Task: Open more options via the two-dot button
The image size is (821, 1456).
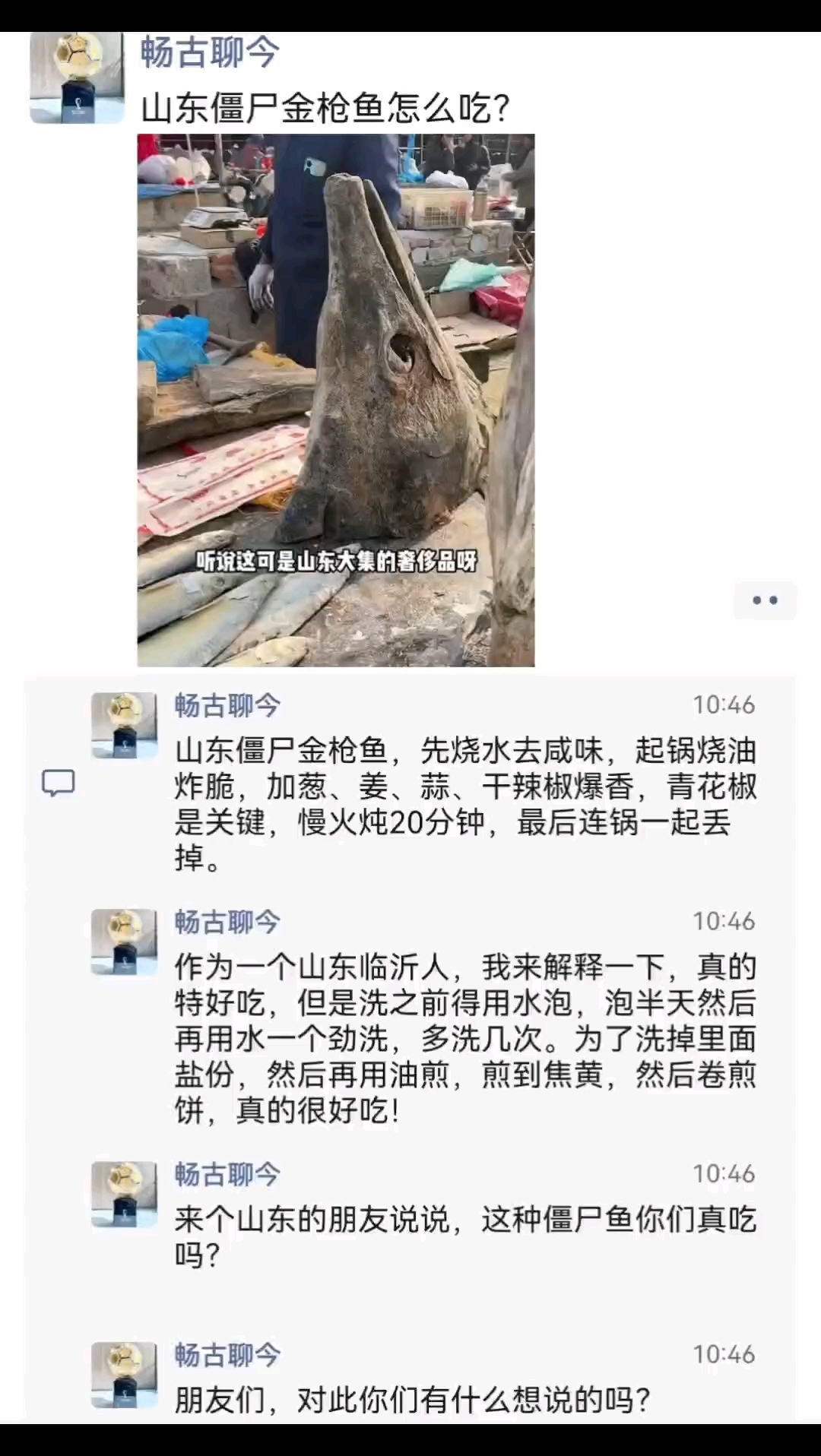Action: pyautogui.click(x=765, y=600)
